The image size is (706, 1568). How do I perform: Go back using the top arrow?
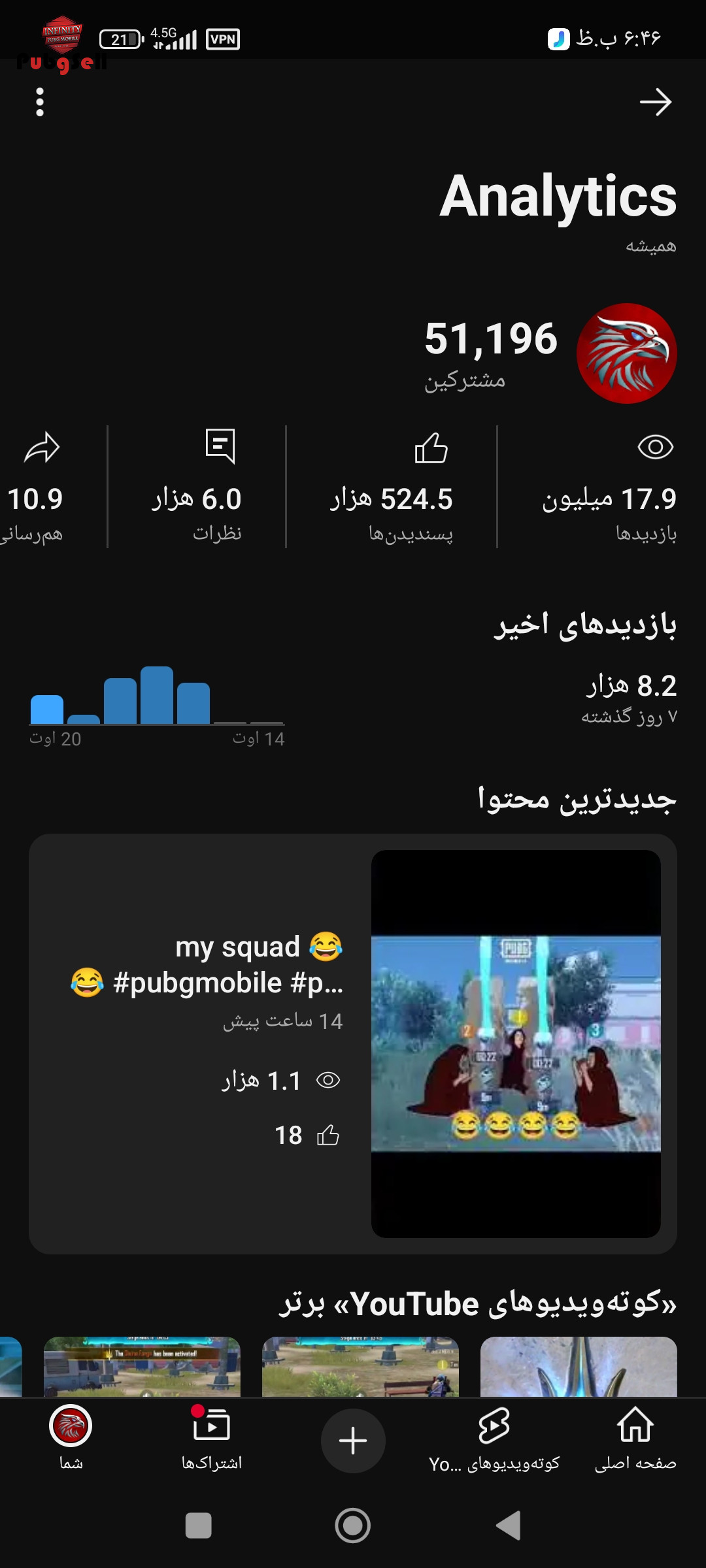656,102
